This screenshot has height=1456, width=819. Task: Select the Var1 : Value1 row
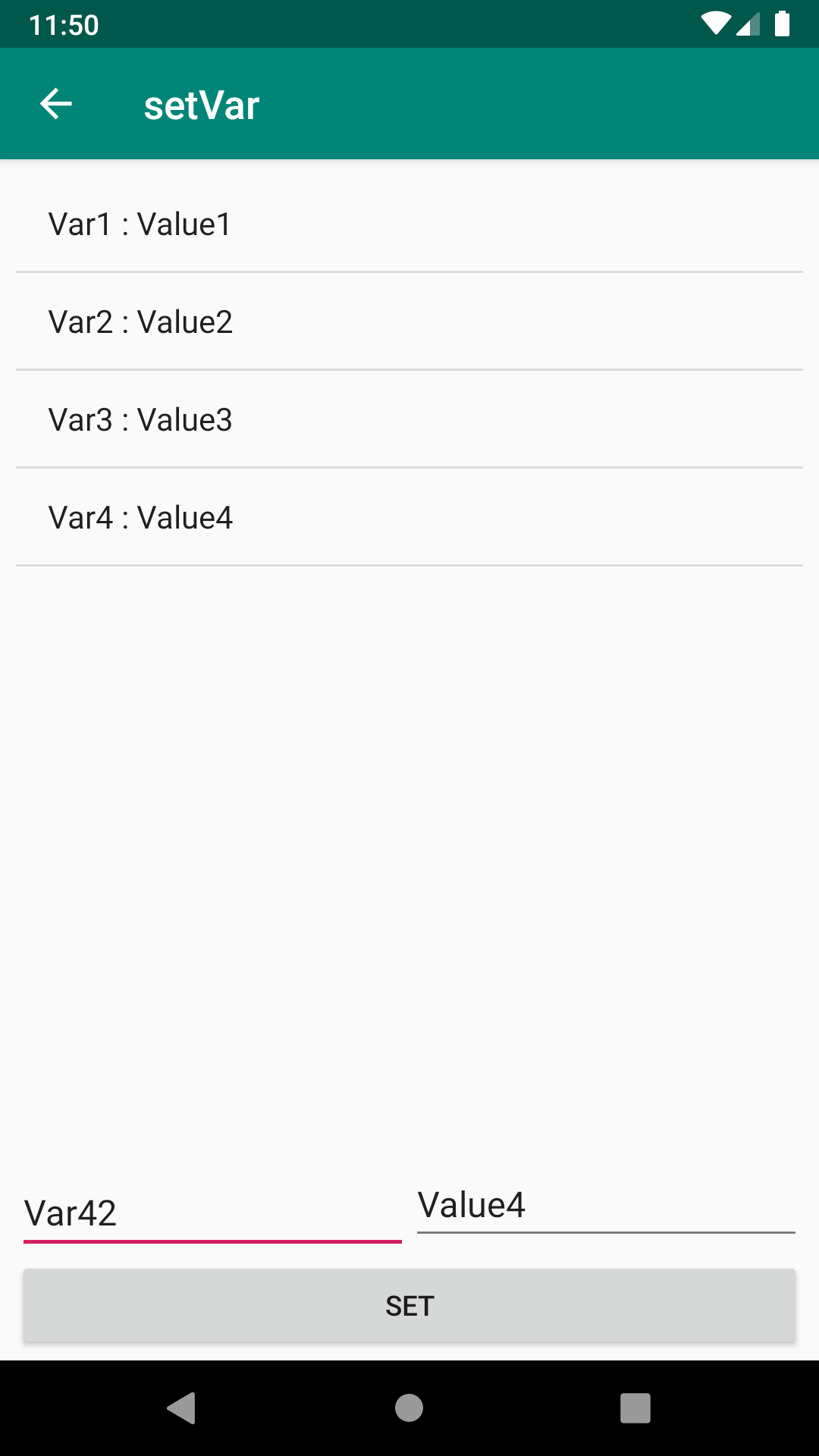[409, 224]
